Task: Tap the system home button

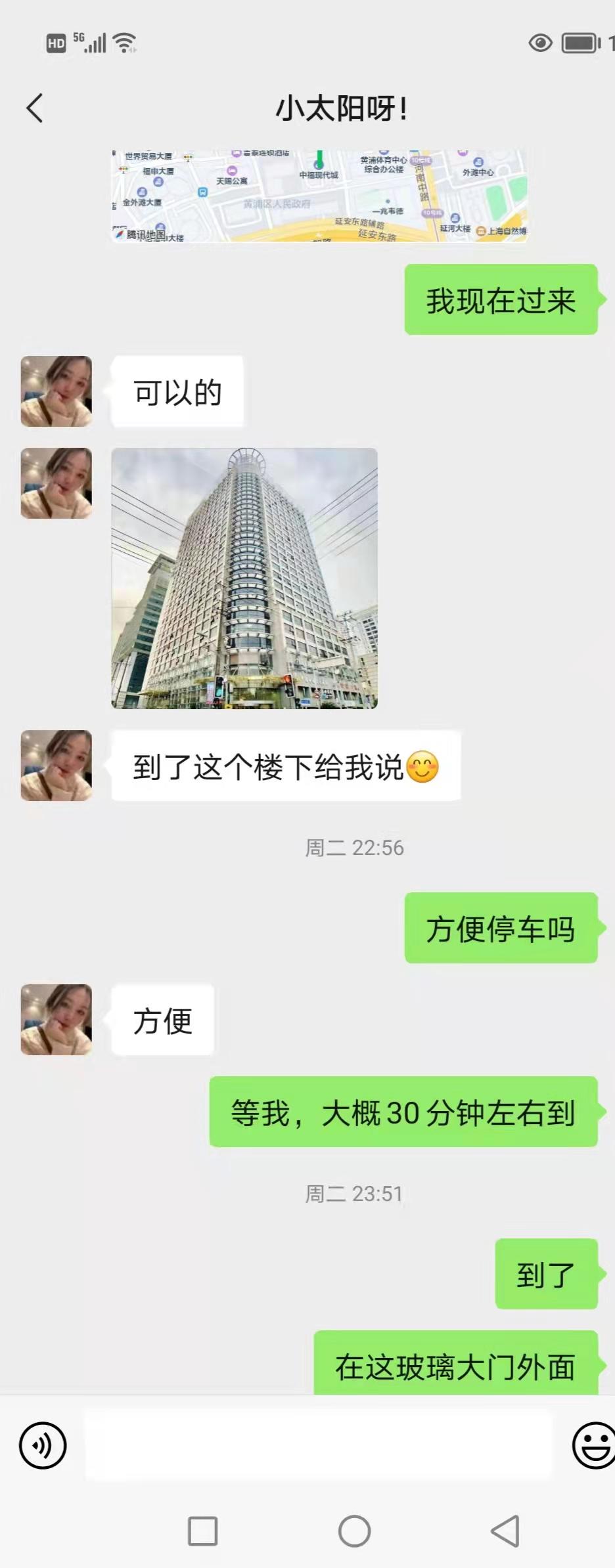Action: point(354,1531)
